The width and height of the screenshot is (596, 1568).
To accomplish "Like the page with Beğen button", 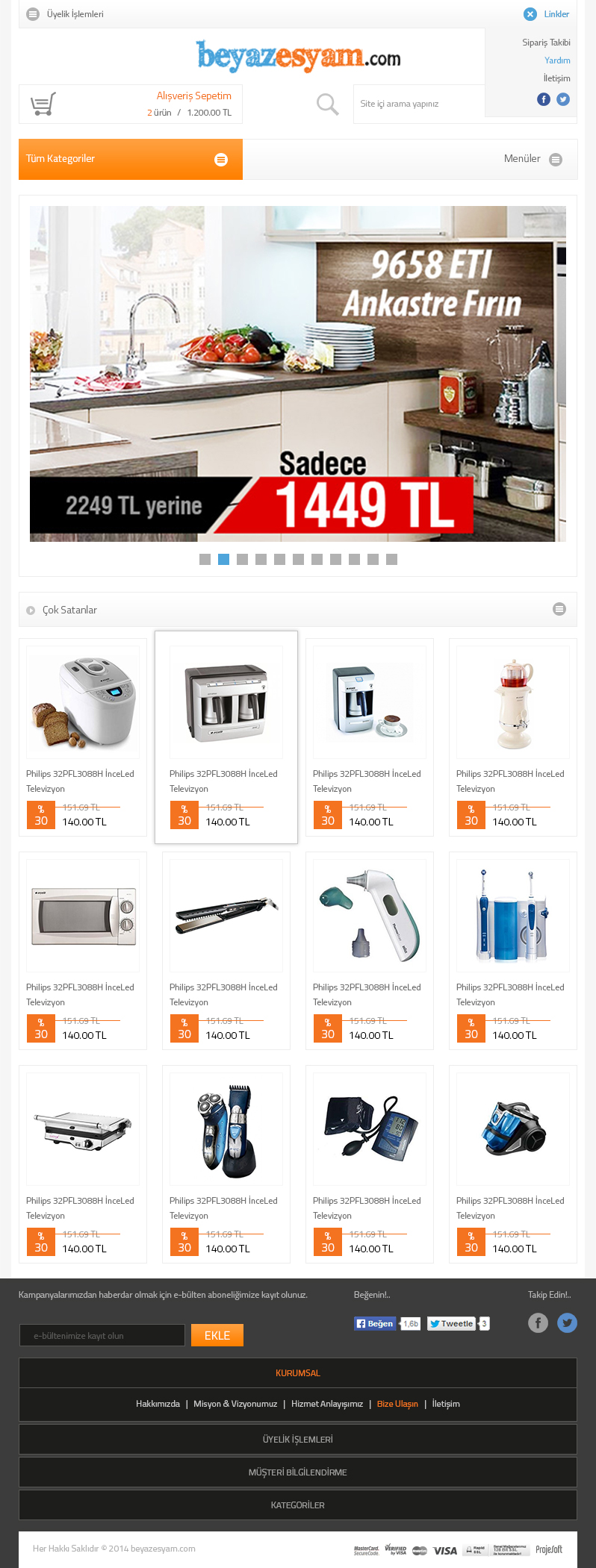I will click(x=374, y=1323).
